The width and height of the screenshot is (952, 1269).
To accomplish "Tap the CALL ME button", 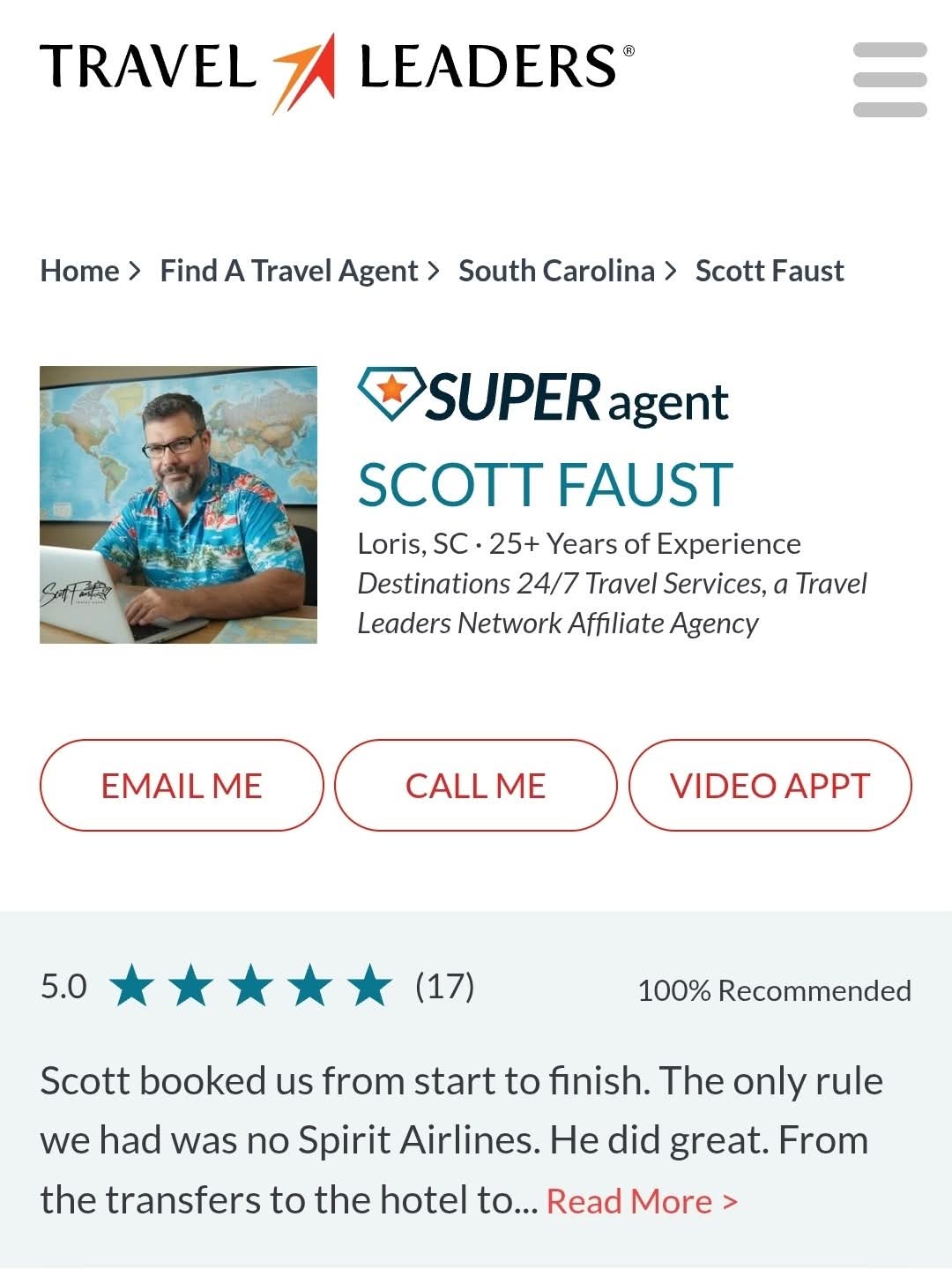I will [x=475, y=785].
